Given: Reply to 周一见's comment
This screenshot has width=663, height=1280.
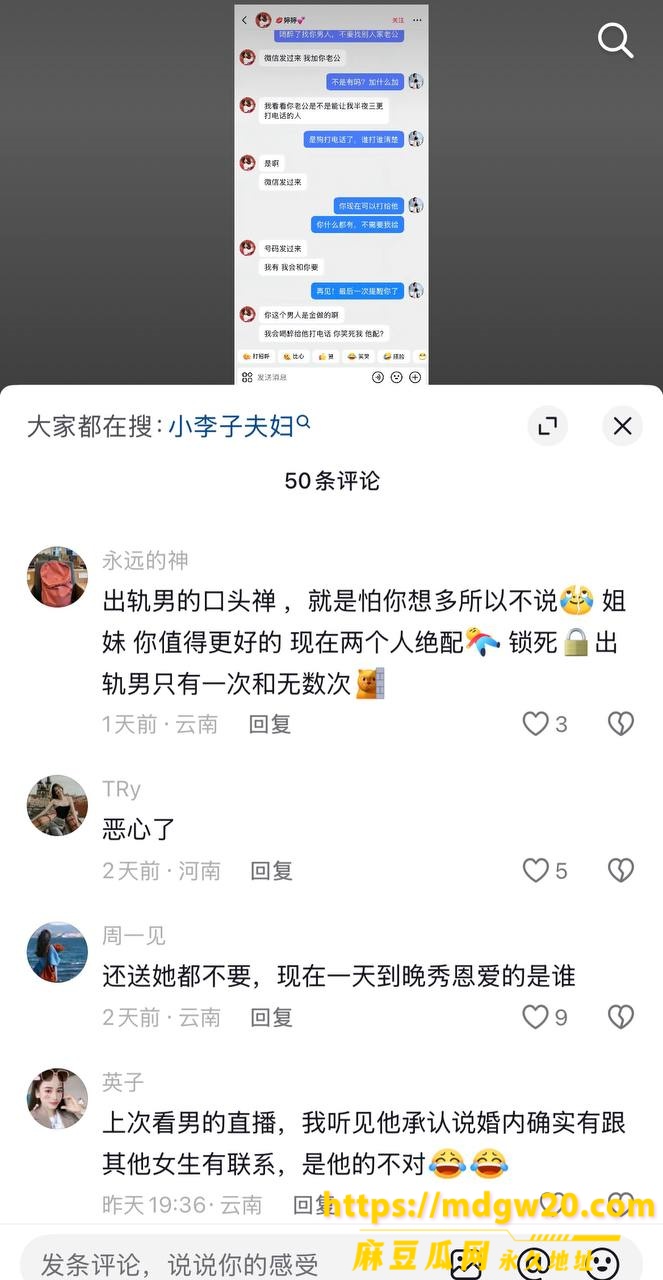Looking at the screenshot, I should tap(271, 1017).
